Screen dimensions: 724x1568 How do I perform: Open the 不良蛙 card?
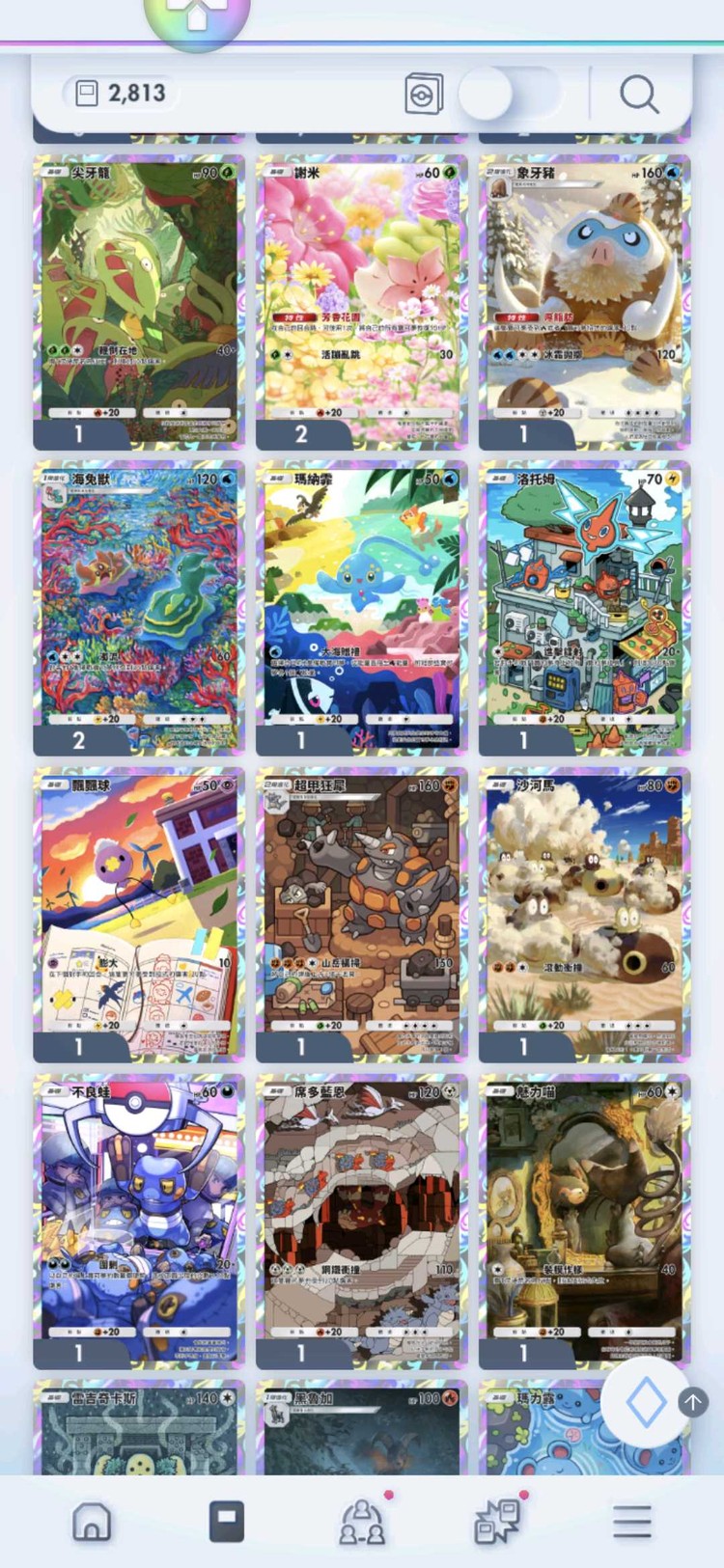click(139, 1220)
